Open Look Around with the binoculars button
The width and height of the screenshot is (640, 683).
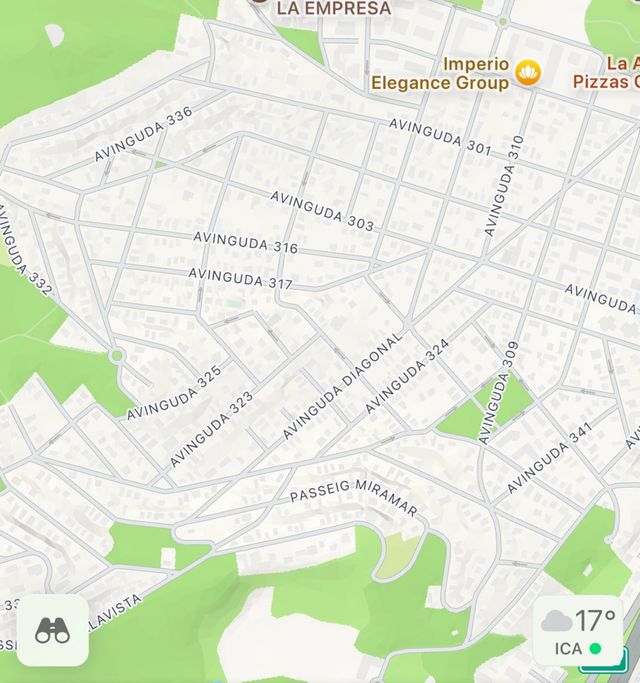(52, 630)
